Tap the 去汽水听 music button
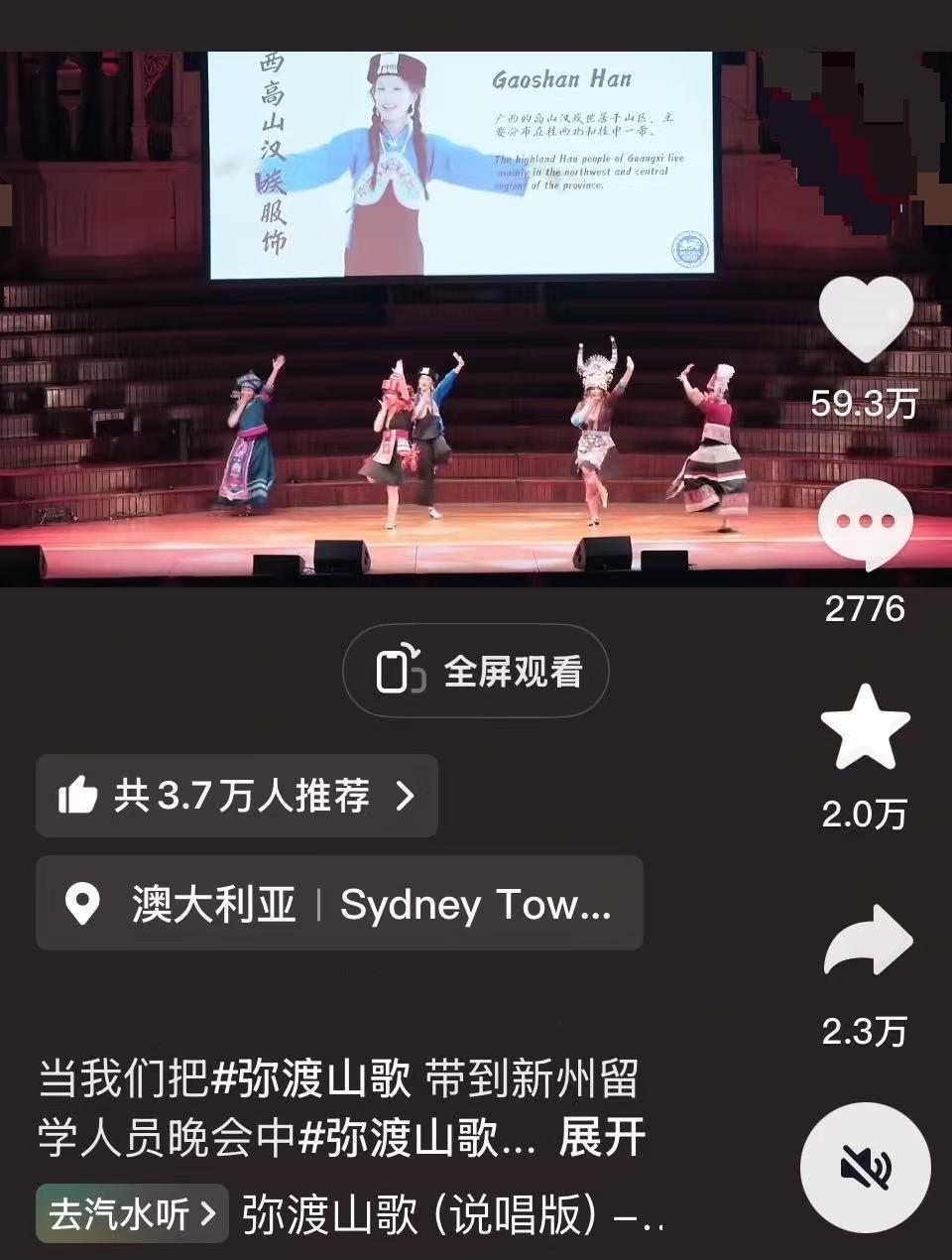952x1260 pixels. (x=132, y=1213)
